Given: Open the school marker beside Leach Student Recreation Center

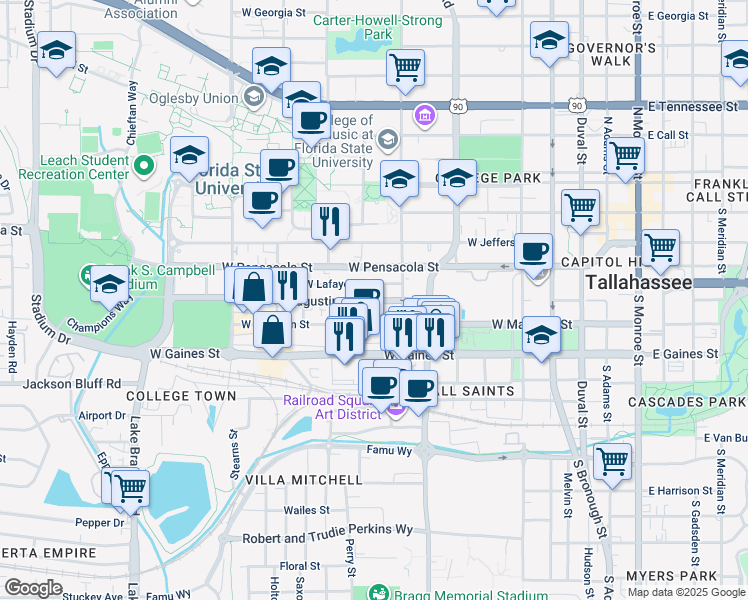Looking at the screenshot, I should tap(189, 155).
